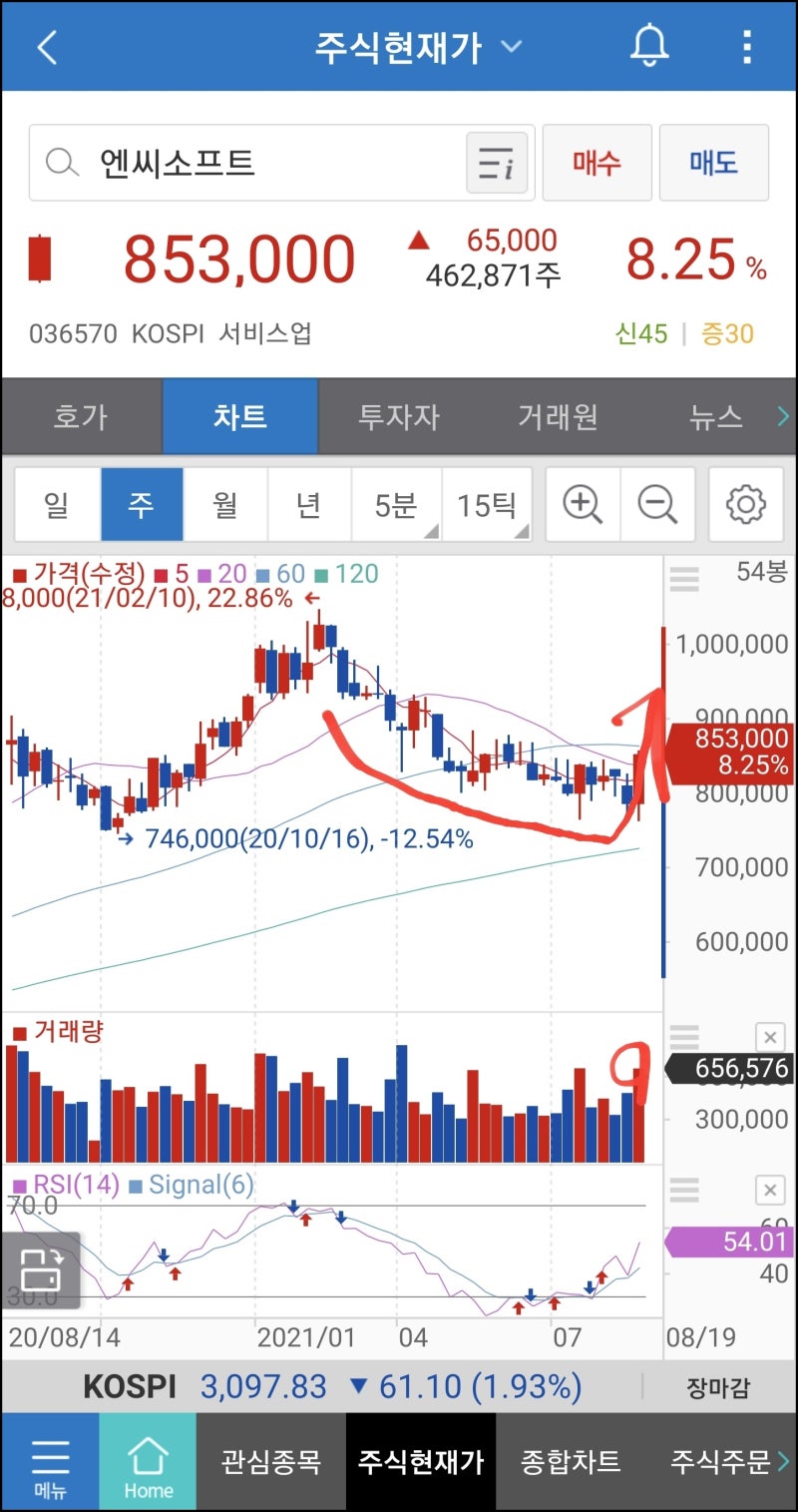Switch to the 투자자 tab
The height and width of the screenshot is (1512, 798).
pyautogui.click(x=398, y=416)
